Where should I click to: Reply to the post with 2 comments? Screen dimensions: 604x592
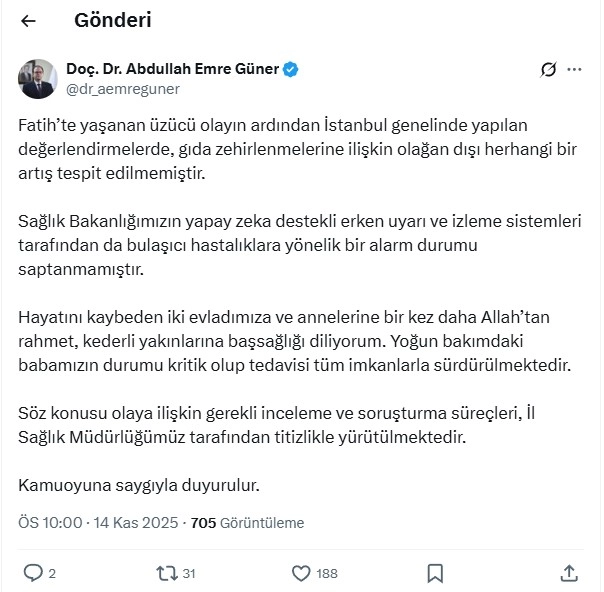coord(34,573)
